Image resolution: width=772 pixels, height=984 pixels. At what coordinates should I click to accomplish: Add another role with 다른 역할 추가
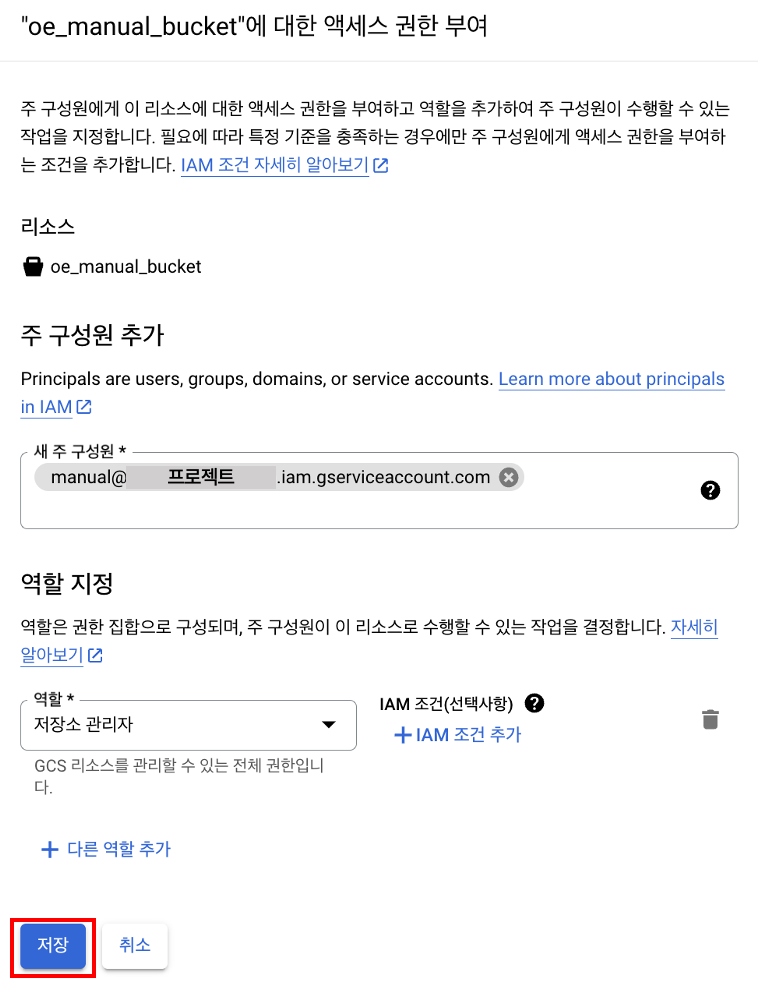[106, 849]
